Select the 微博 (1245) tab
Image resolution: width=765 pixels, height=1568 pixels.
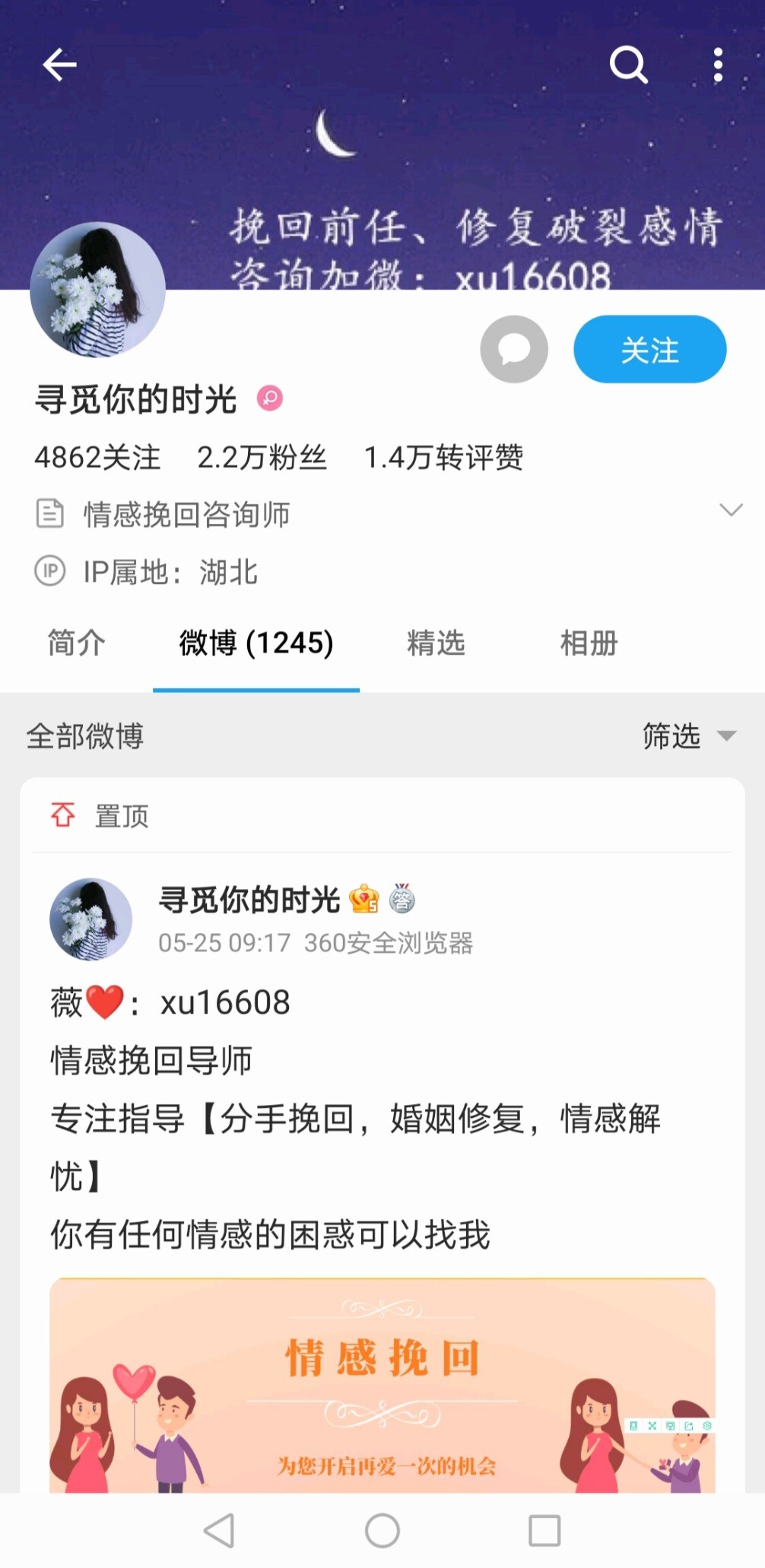click(256, 643)
